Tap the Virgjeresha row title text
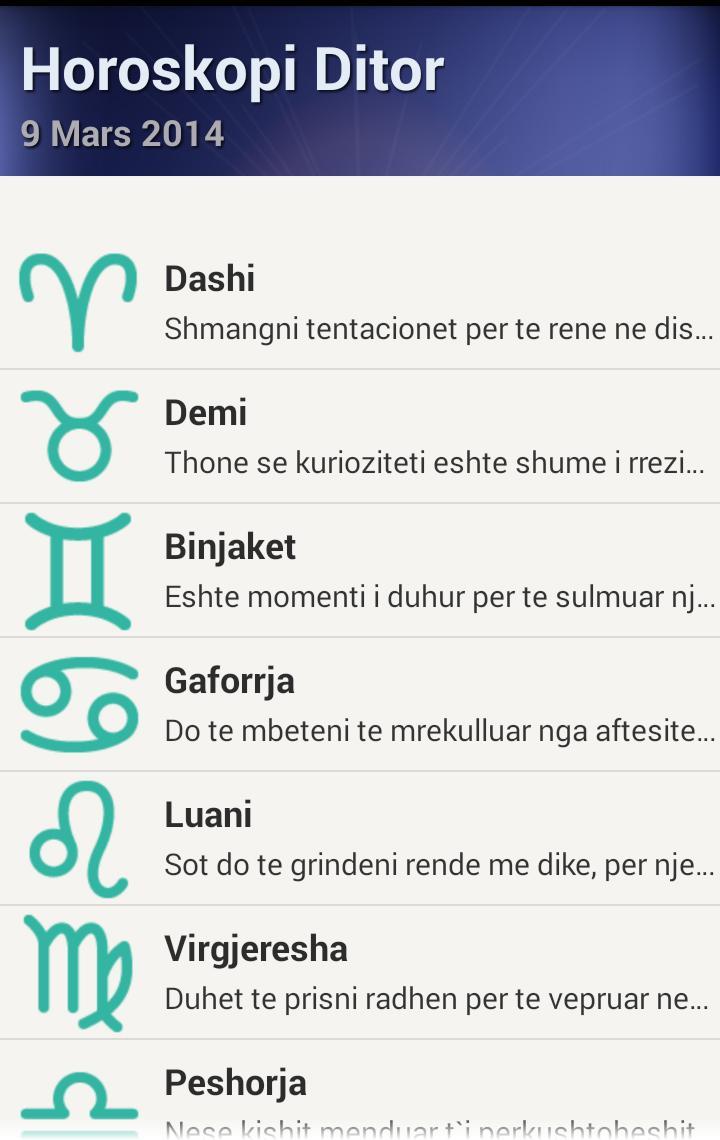 click(255, 948)
